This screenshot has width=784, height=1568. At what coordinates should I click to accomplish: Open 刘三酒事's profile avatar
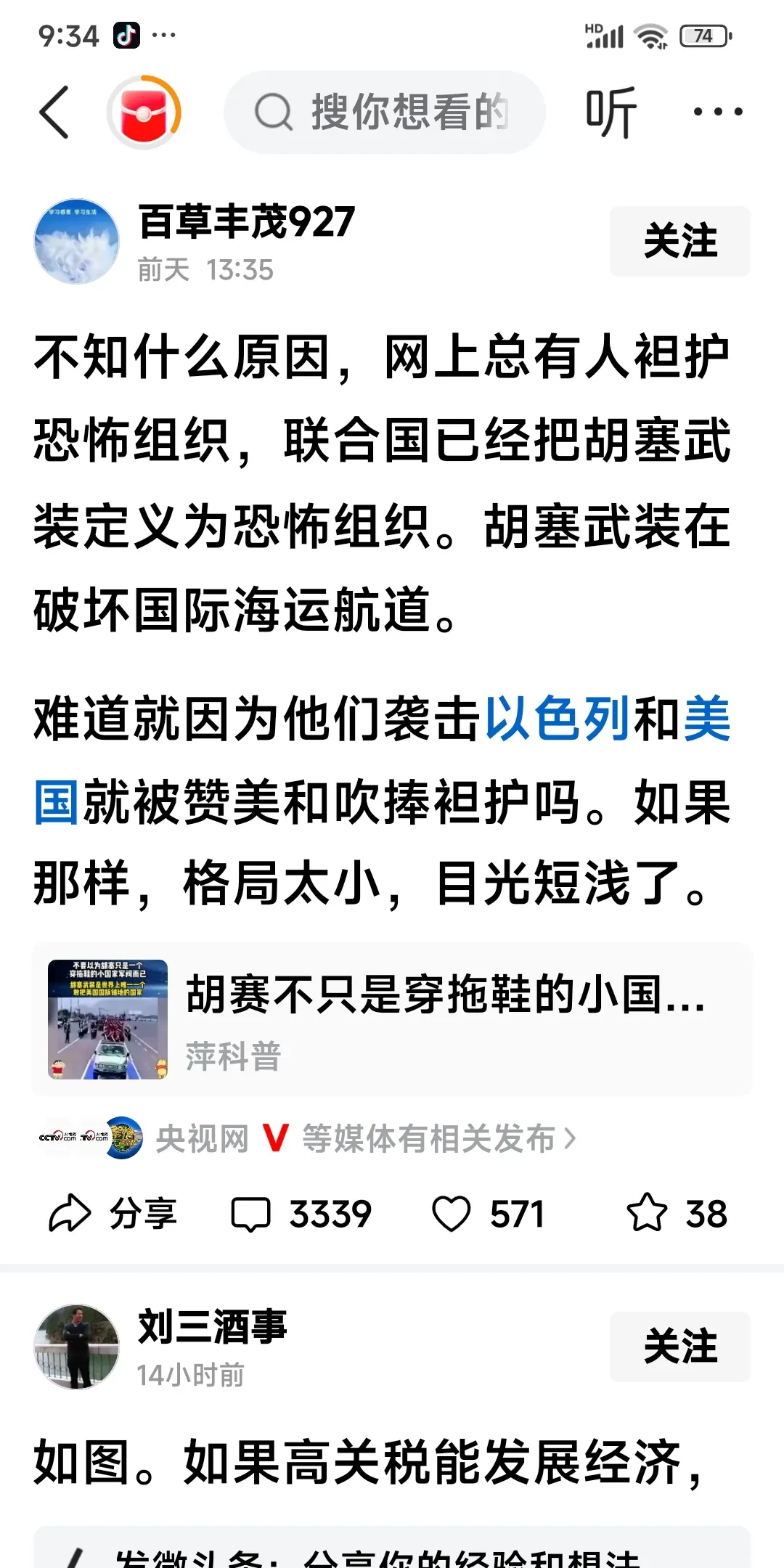pos(76,1347)
